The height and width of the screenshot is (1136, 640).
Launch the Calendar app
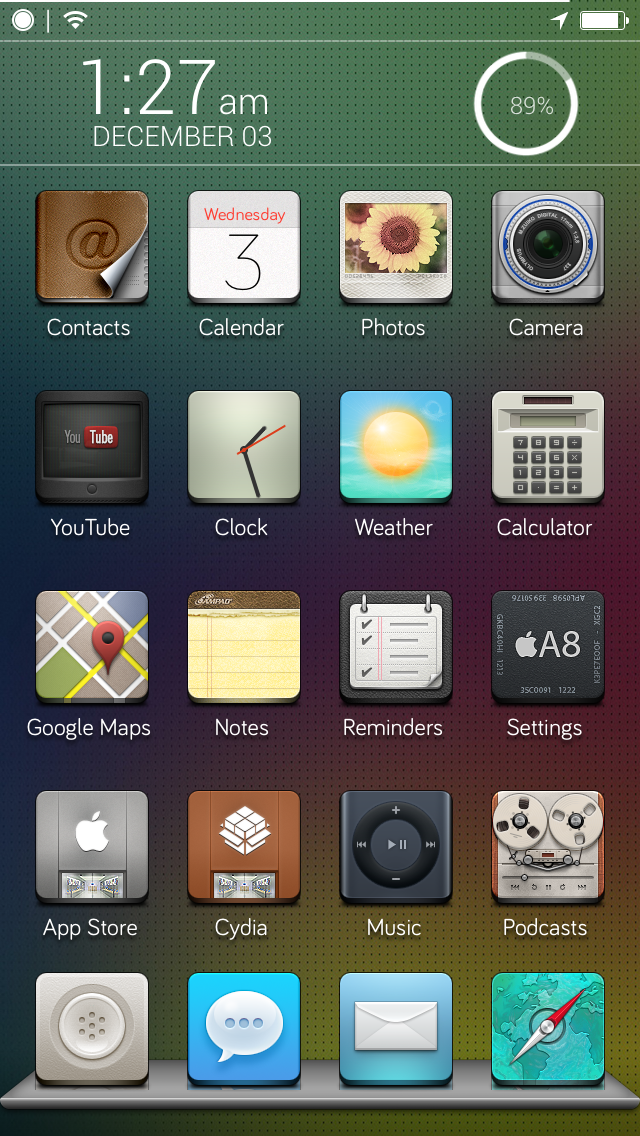point(244,246)
